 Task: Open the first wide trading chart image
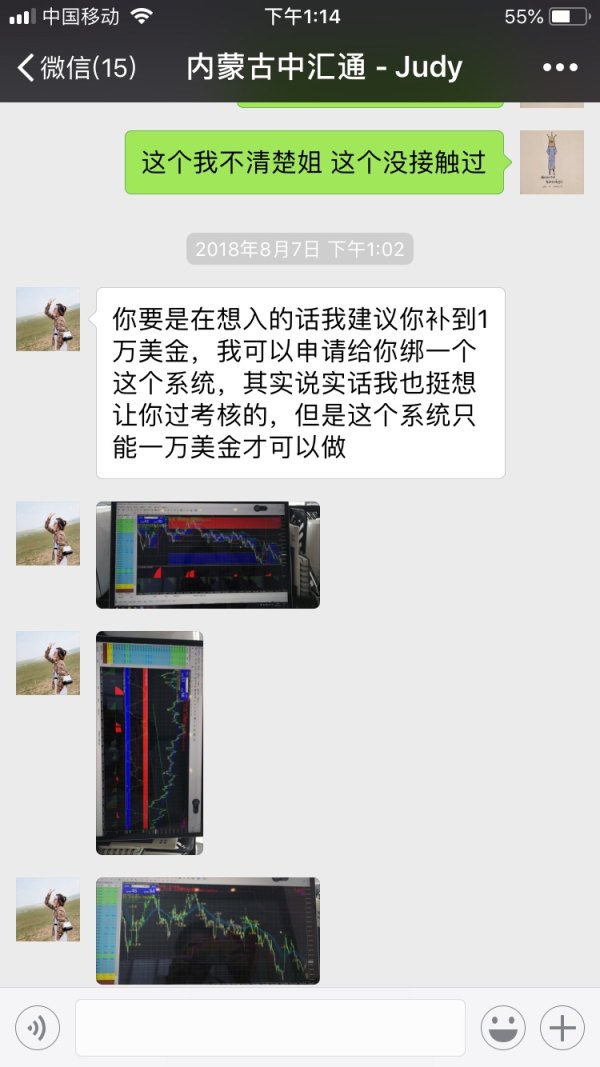tap(208, 555)
